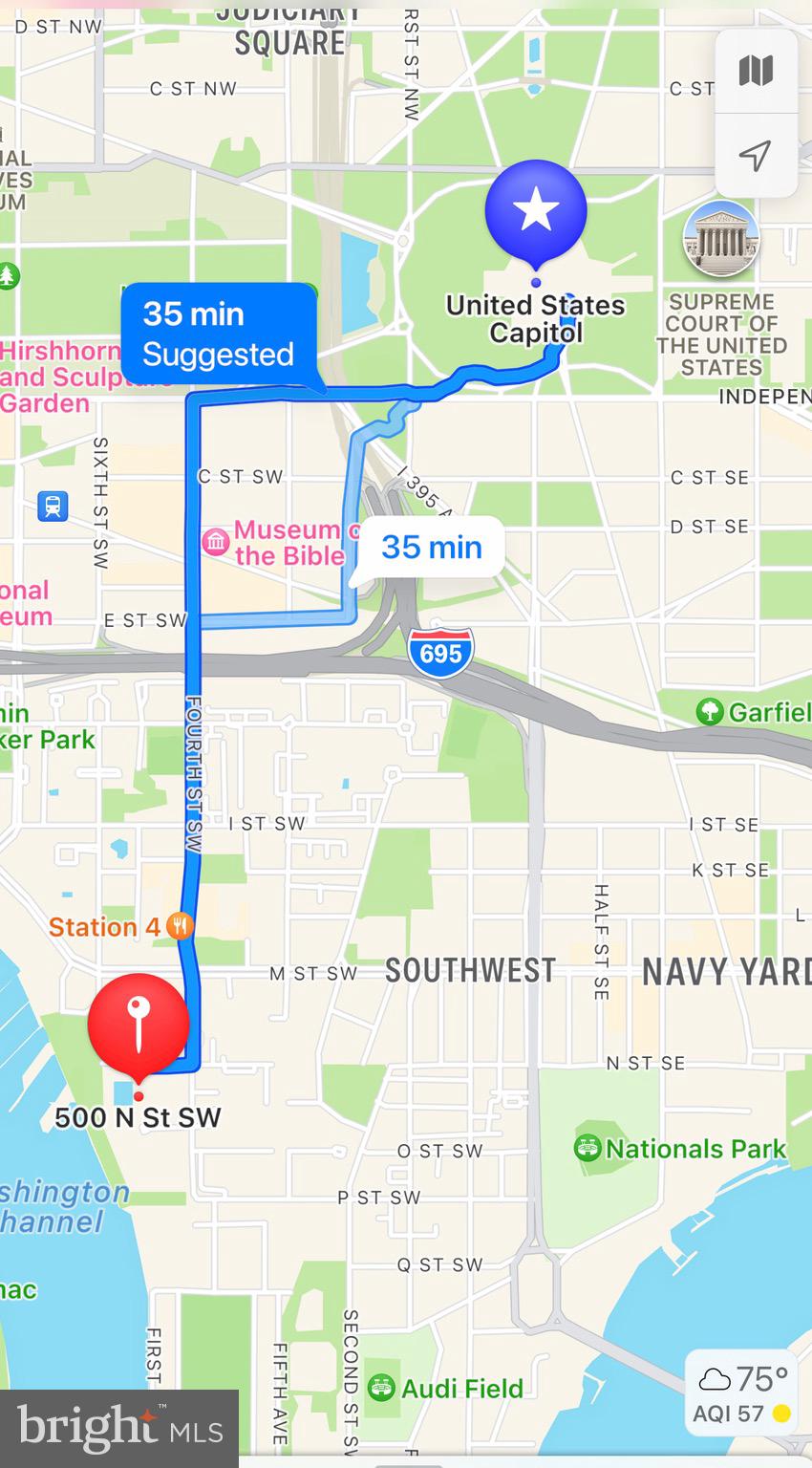This screenshot has width=812, height=1468.
Task: Open the Audi Field marker
Action: pos(381,1388)
